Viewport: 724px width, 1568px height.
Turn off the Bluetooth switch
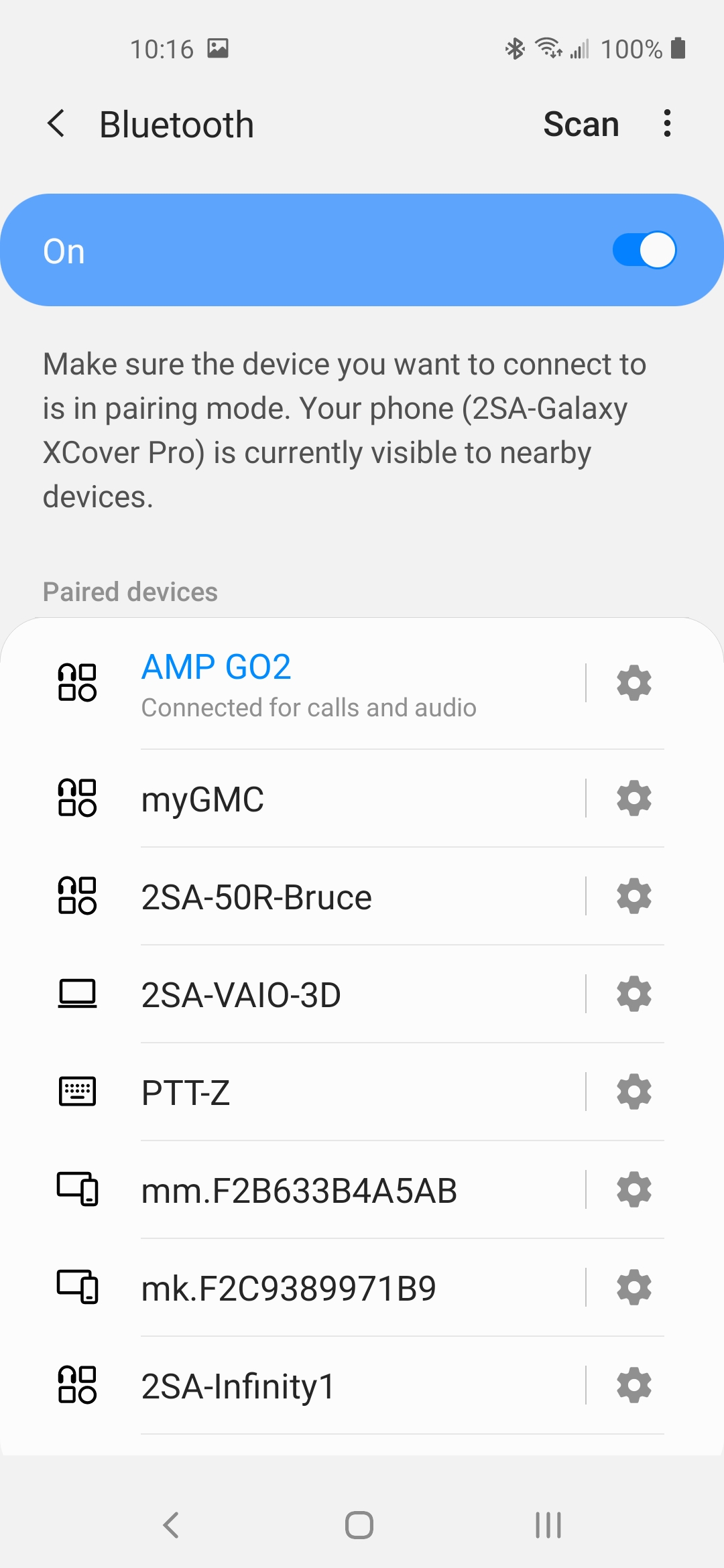point(644,251)
